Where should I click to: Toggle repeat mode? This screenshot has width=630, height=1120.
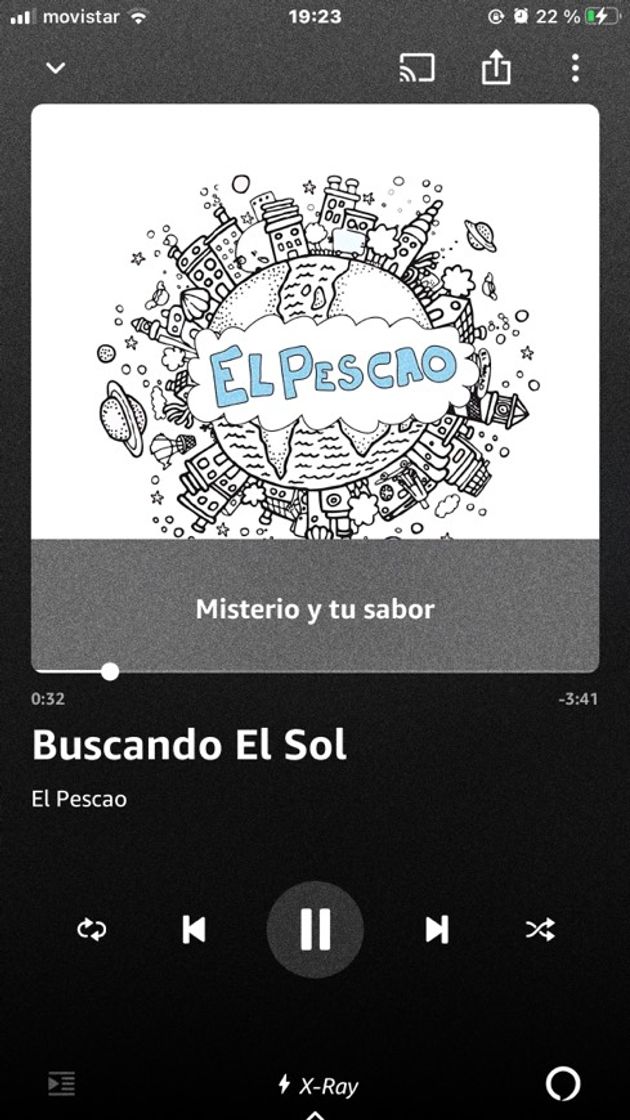point(91,930)
